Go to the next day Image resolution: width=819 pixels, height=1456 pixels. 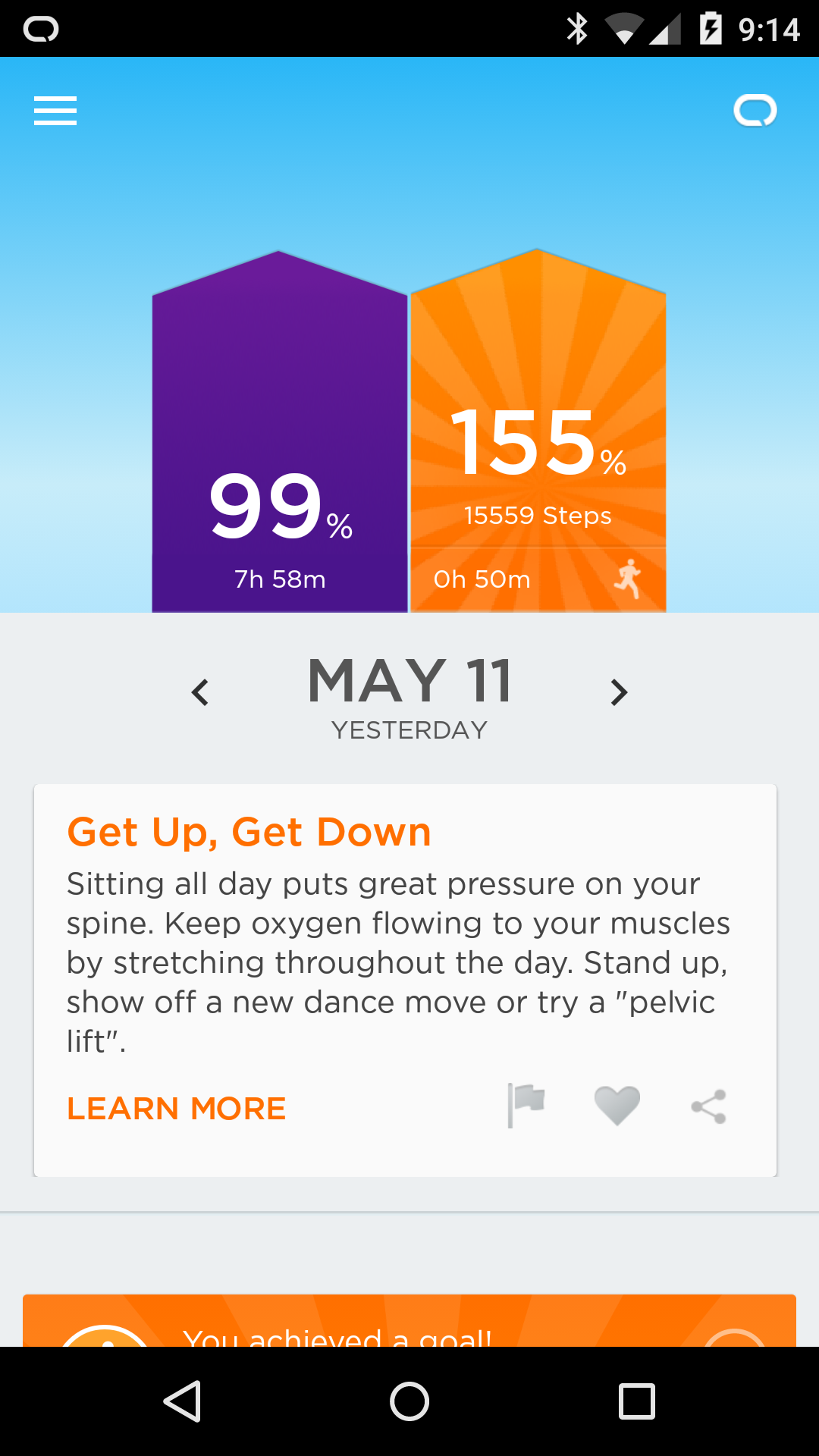point(619,692)
